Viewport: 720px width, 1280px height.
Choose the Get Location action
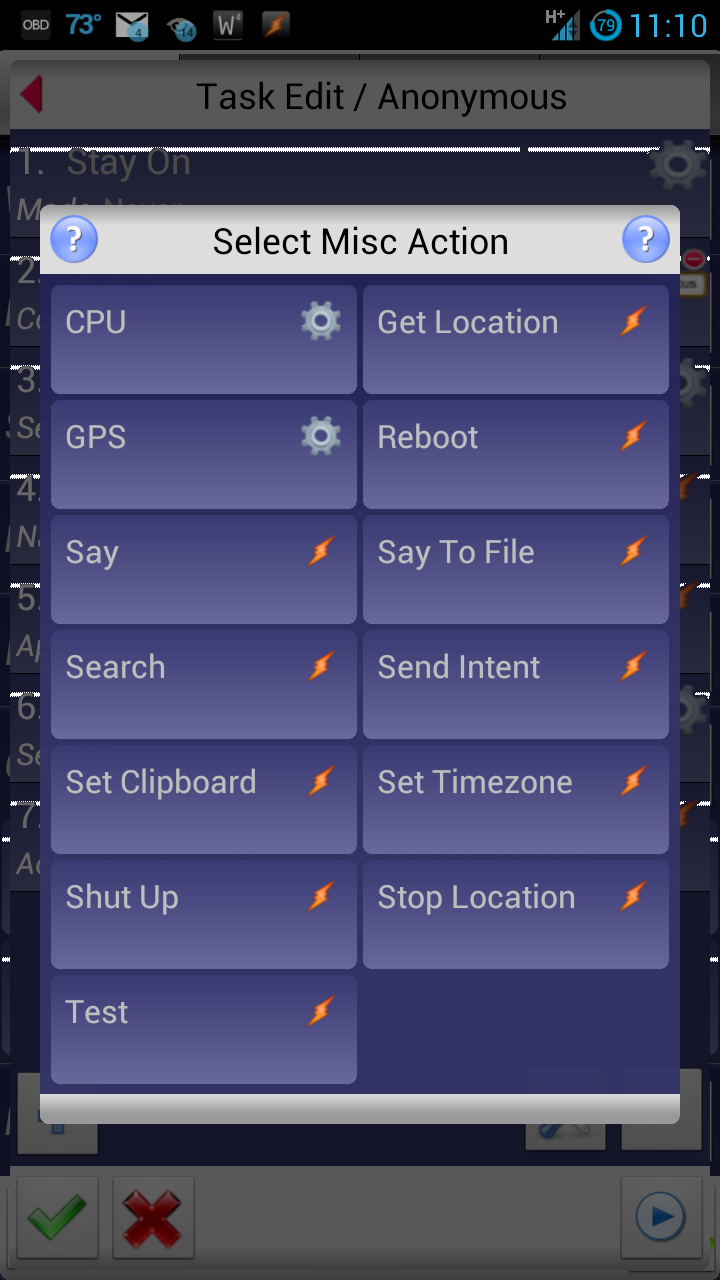pos(516,340)
